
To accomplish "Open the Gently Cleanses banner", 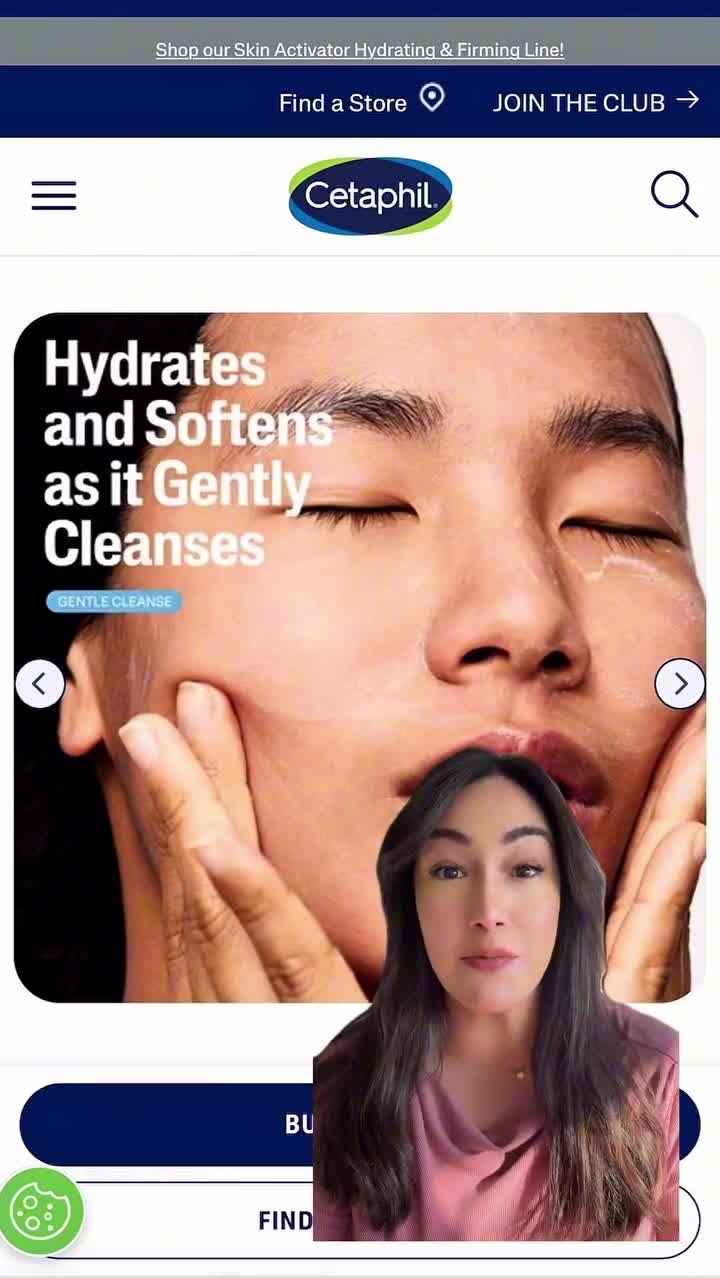I will (360, 658).
